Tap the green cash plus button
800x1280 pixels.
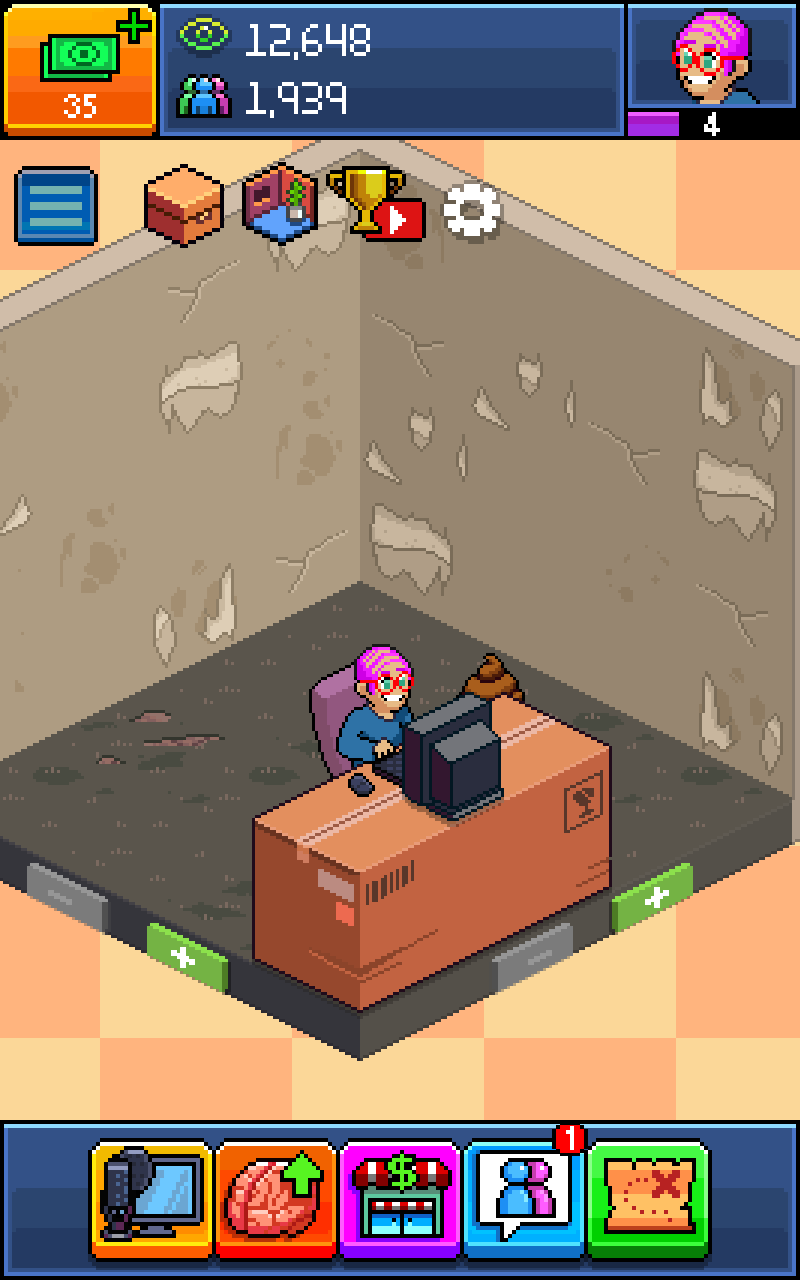79,68
